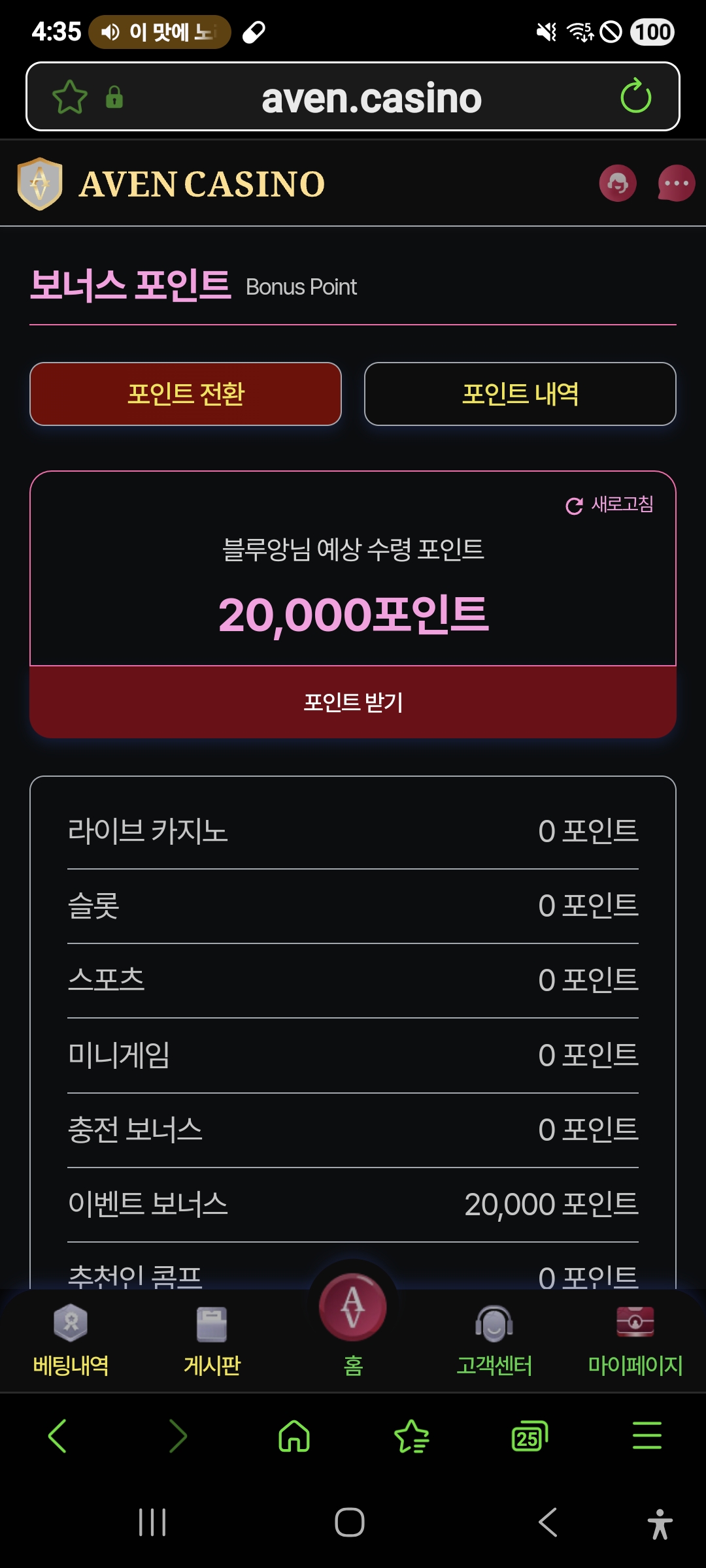Image resolution: width=706 pixels, height=1568 pixels.
Task: Bookmark this site with the star icon
Action: 69,97
